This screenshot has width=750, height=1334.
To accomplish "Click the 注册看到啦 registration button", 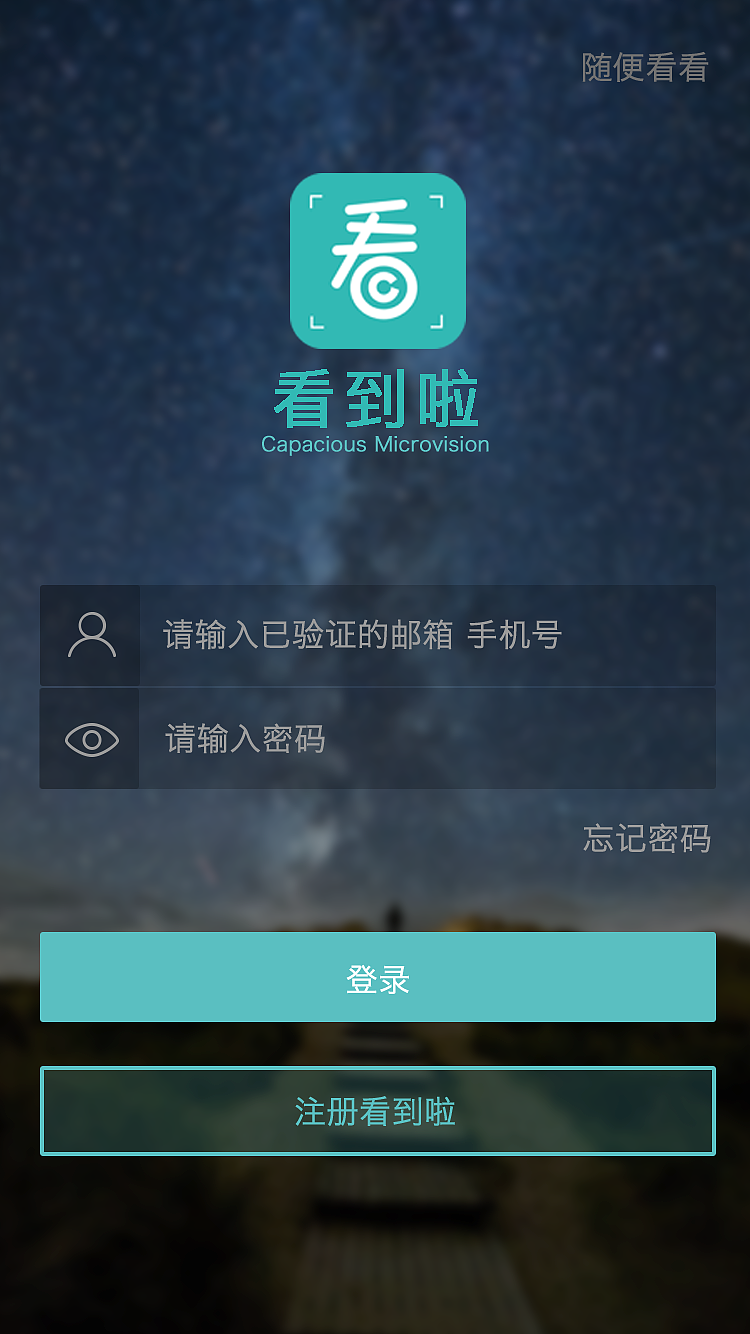I will pos(375,1110).
